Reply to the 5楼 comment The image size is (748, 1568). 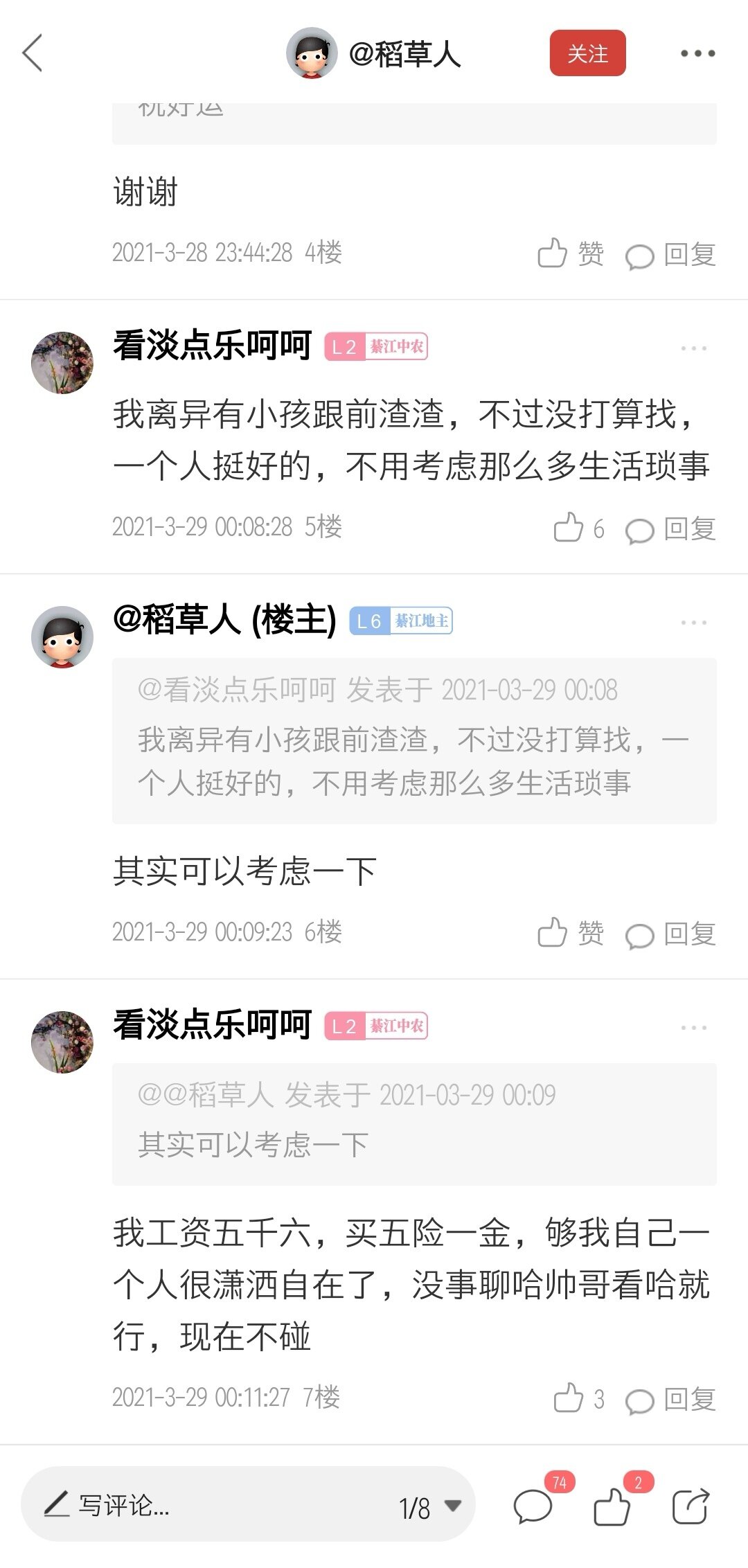(670, 529)
